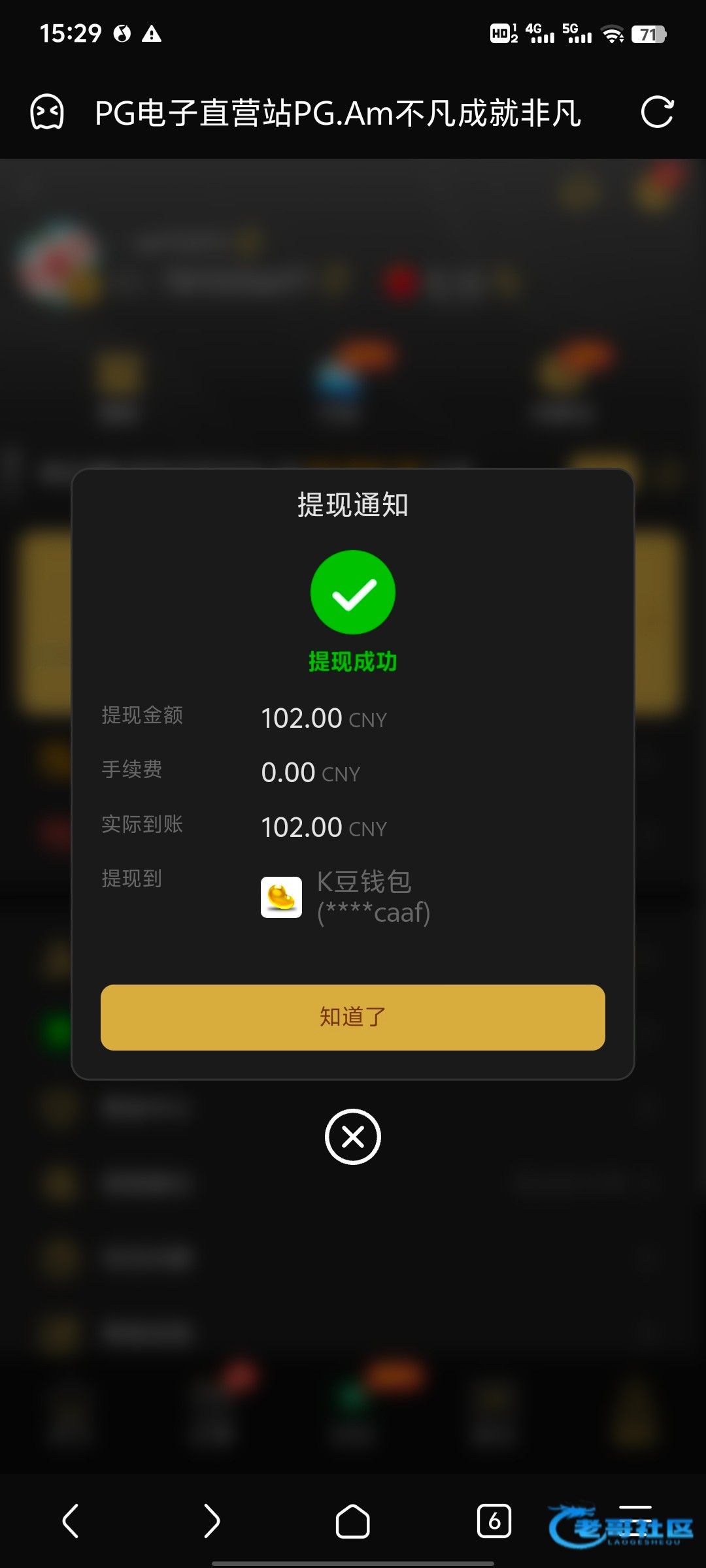Screen dimensions: 706x1568
Task: Dismiss the withdrawal notice with the X
Action: click(x=352, y=1137)
